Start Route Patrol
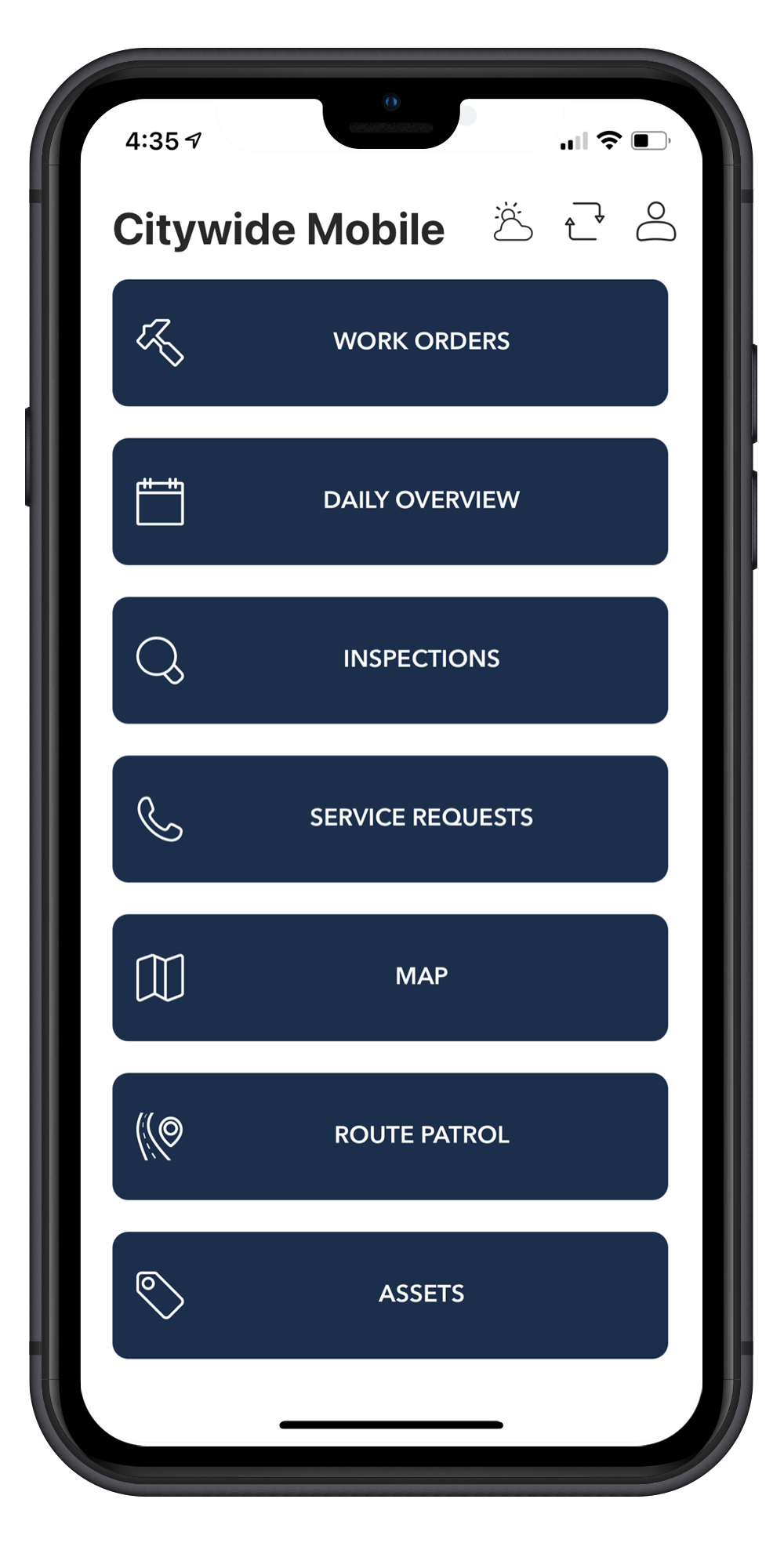The height and width of the screenshot is (1568, 784). 390,1137
